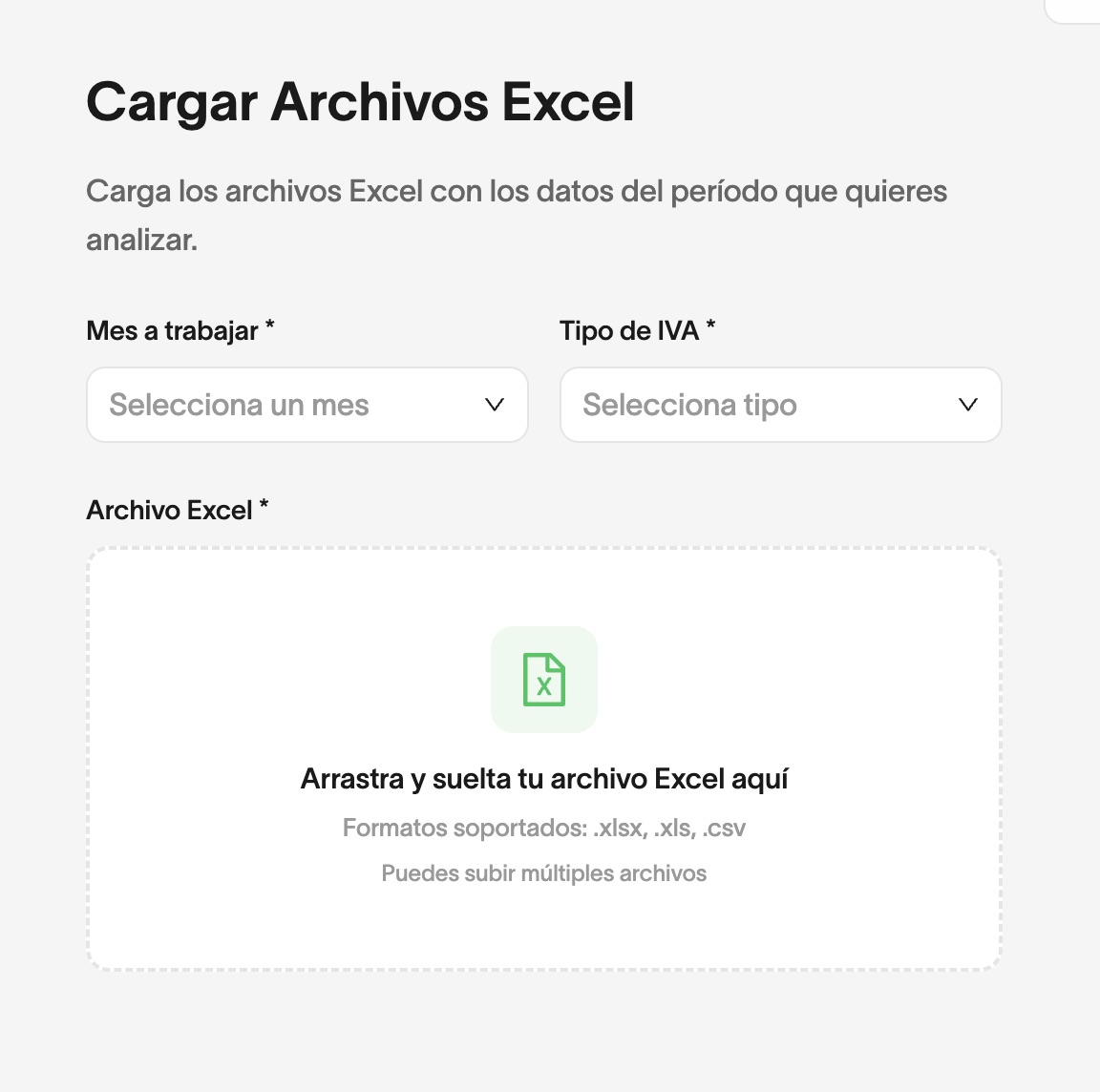The image size is (1100, 1092).
Task: Tap the Excel file upload drop zone
Action: click(543, 759)
